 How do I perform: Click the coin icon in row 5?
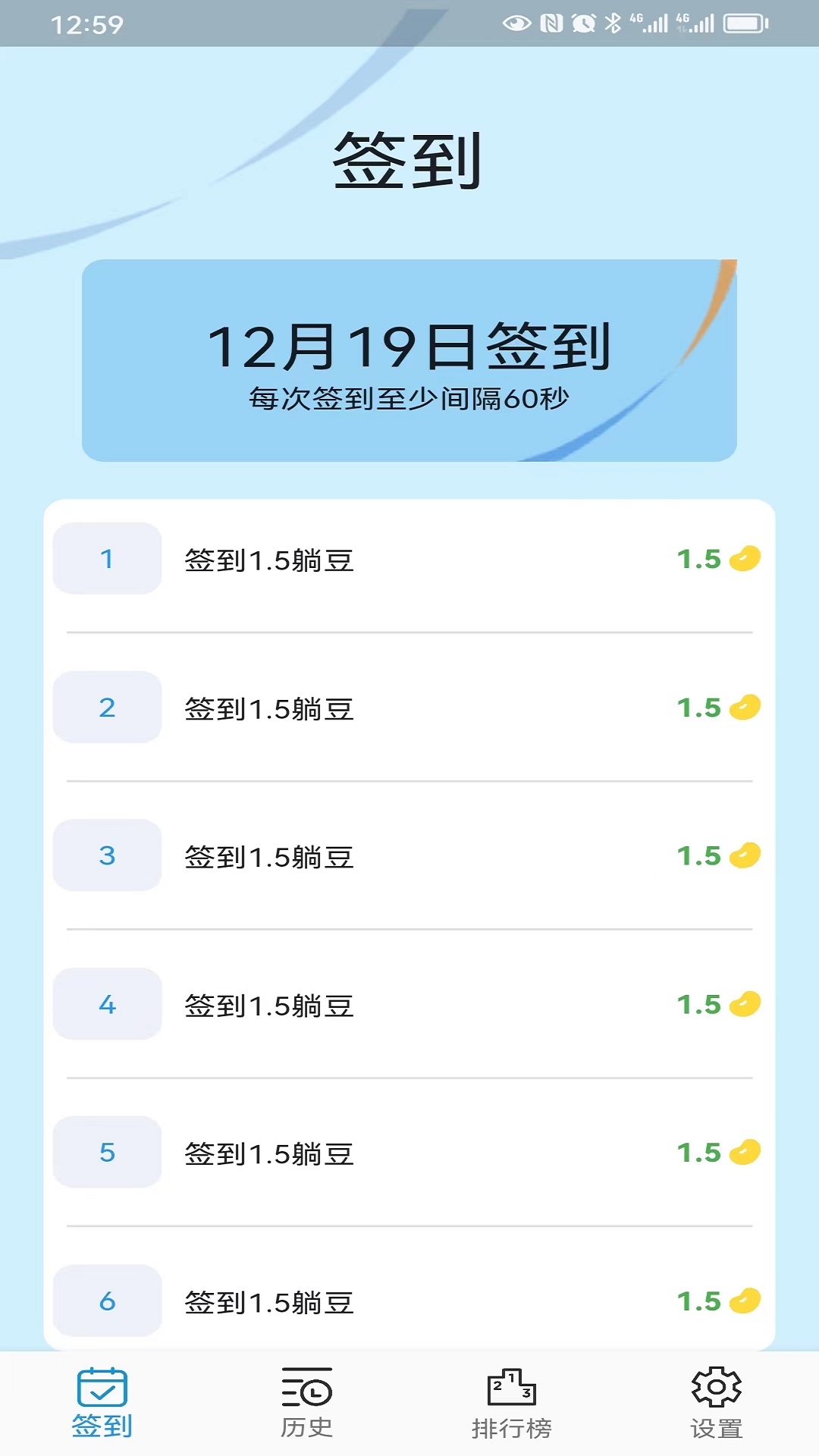(744, 1153)
